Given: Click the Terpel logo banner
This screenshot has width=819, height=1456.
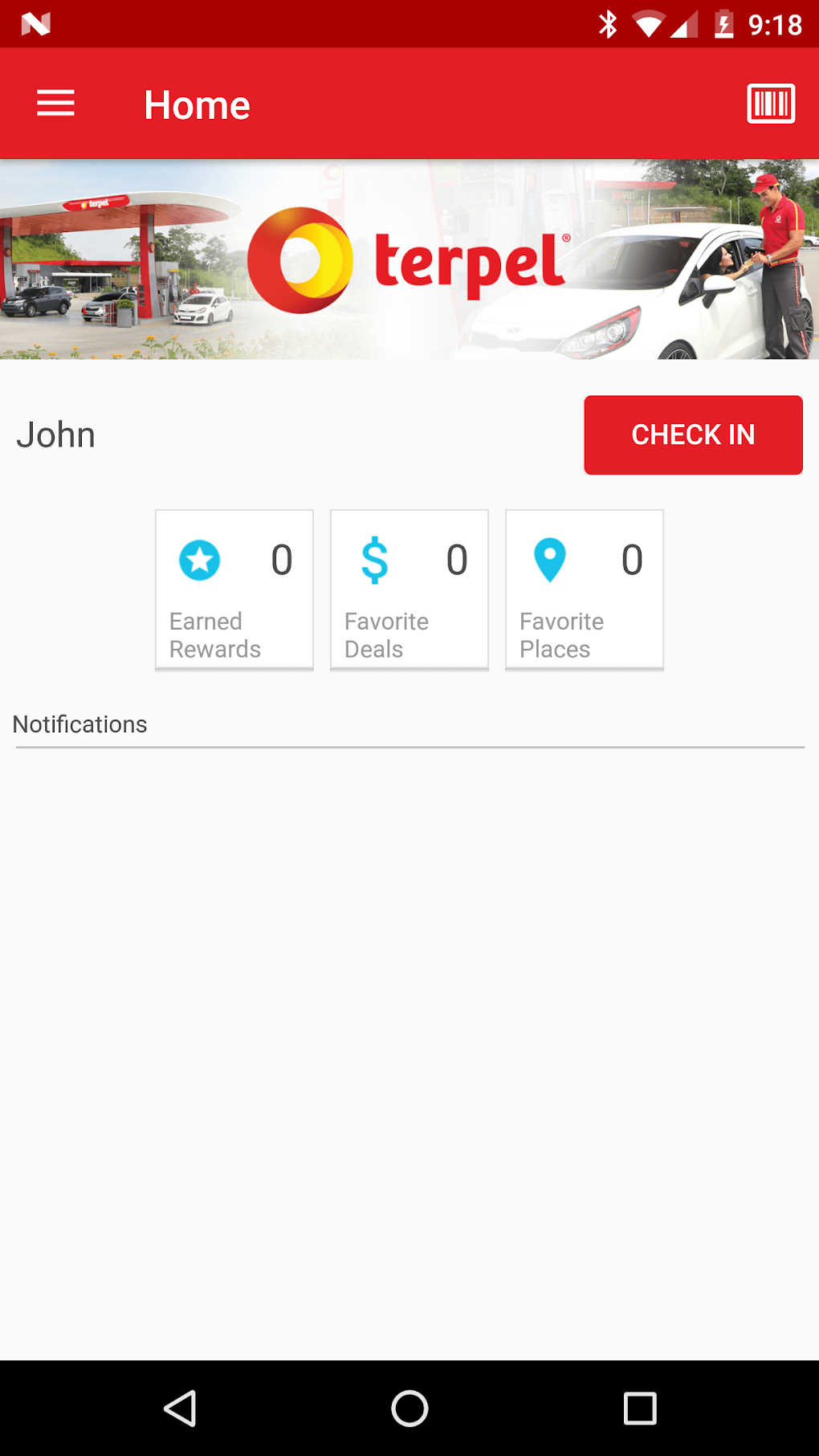Looking at the screenshot, I should pyautogui.click(x=409, y=259).
